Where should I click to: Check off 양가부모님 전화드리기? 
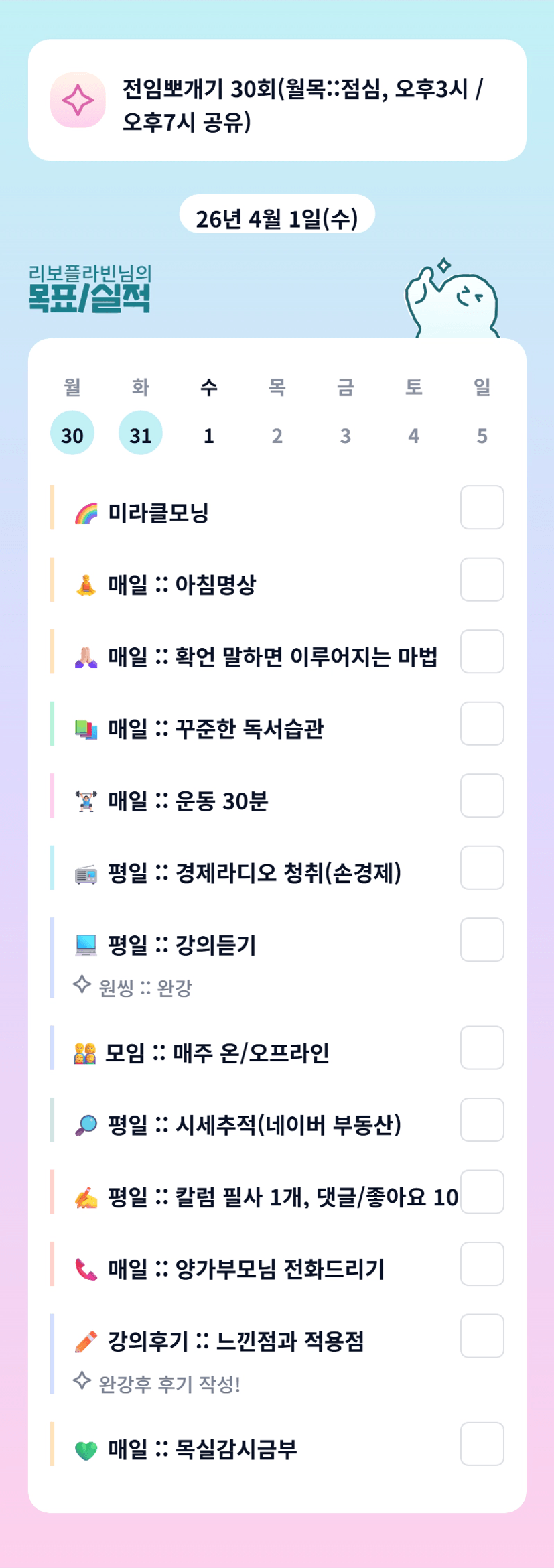(x=482, y=1264)
